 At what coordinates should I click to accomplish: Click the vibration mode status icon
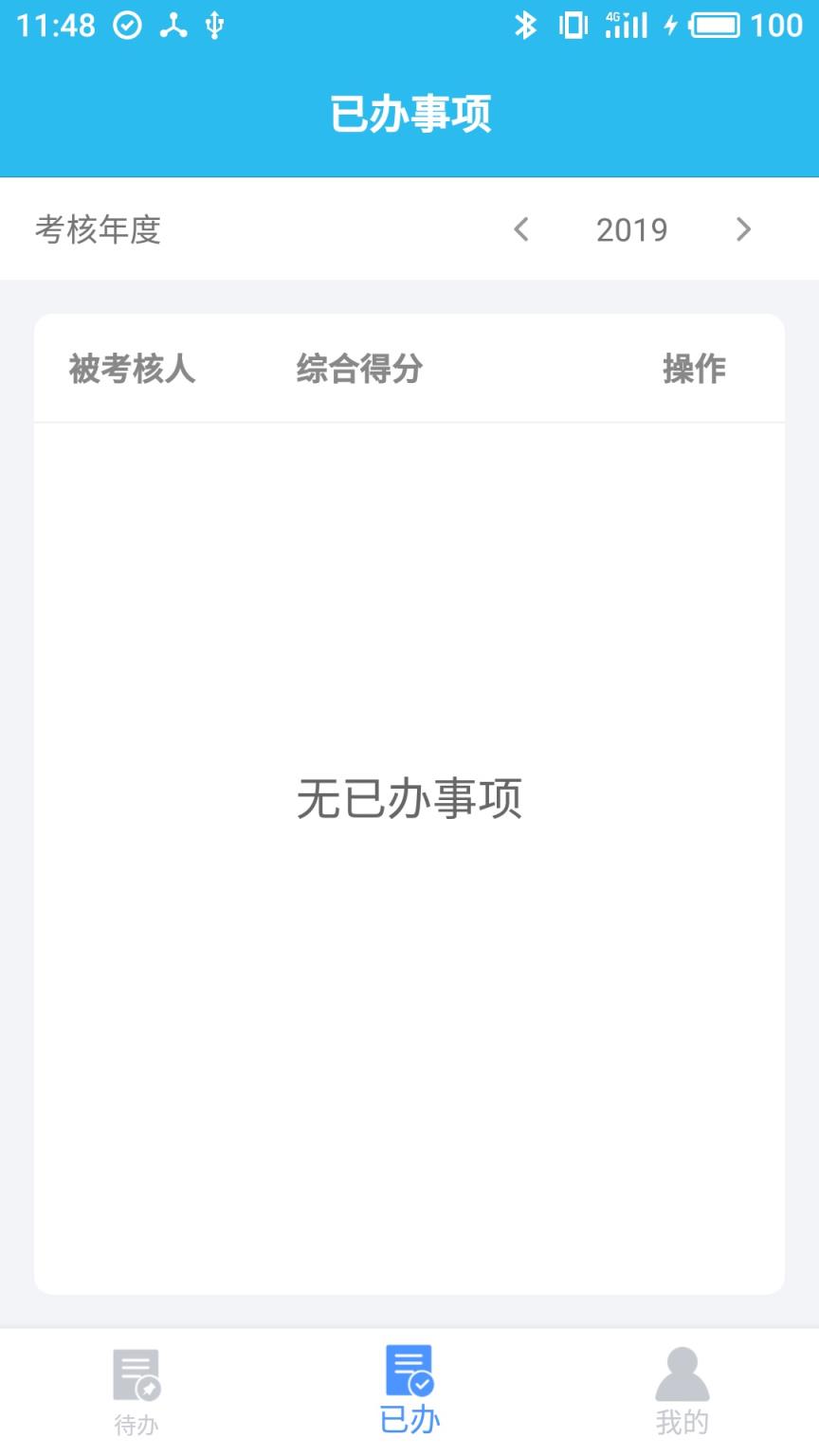tap(572, 26)
